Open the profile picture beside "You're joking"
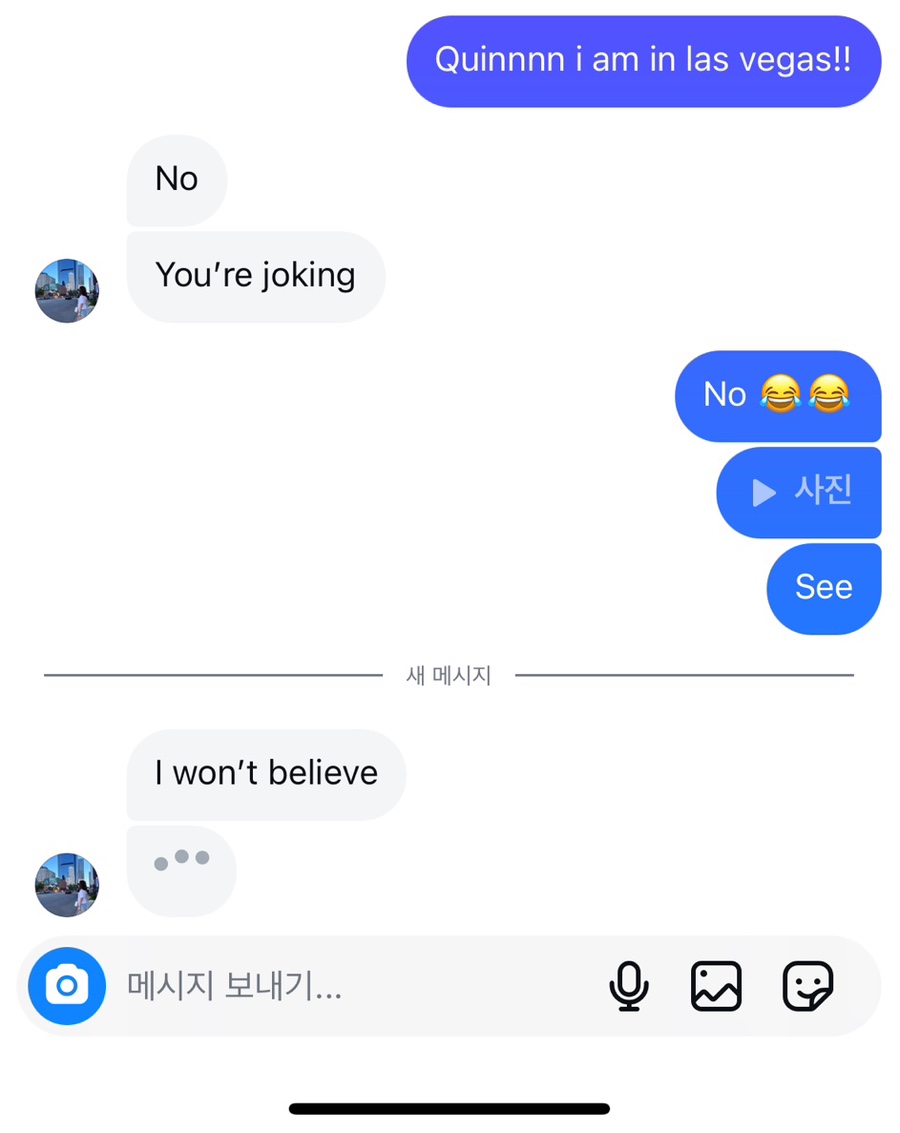Viewport: 900px width, 1133px height. [x=67, y=290]
